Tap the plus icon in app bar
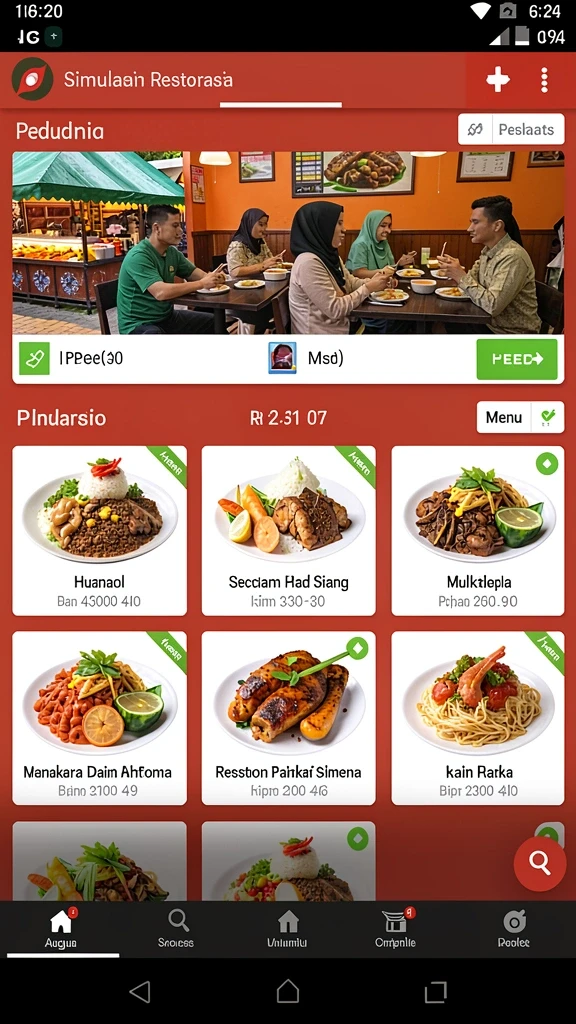This screenshot has height=1024, width=576. [498, 80]
